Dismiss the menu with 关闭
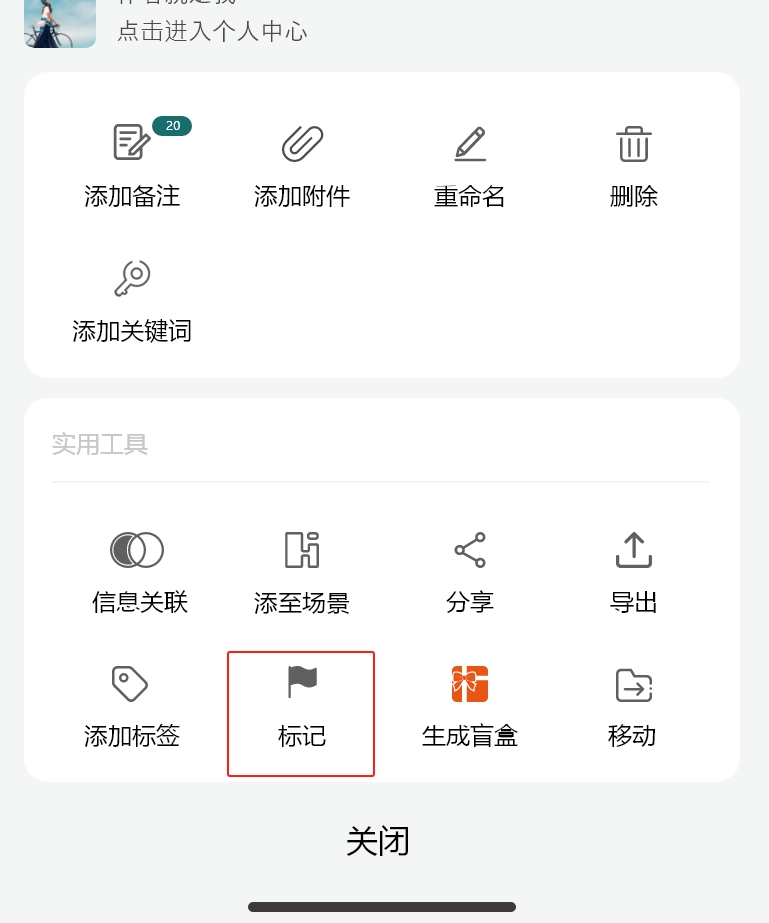The width and height of the screenshot is (769, 923). point(378,841)
